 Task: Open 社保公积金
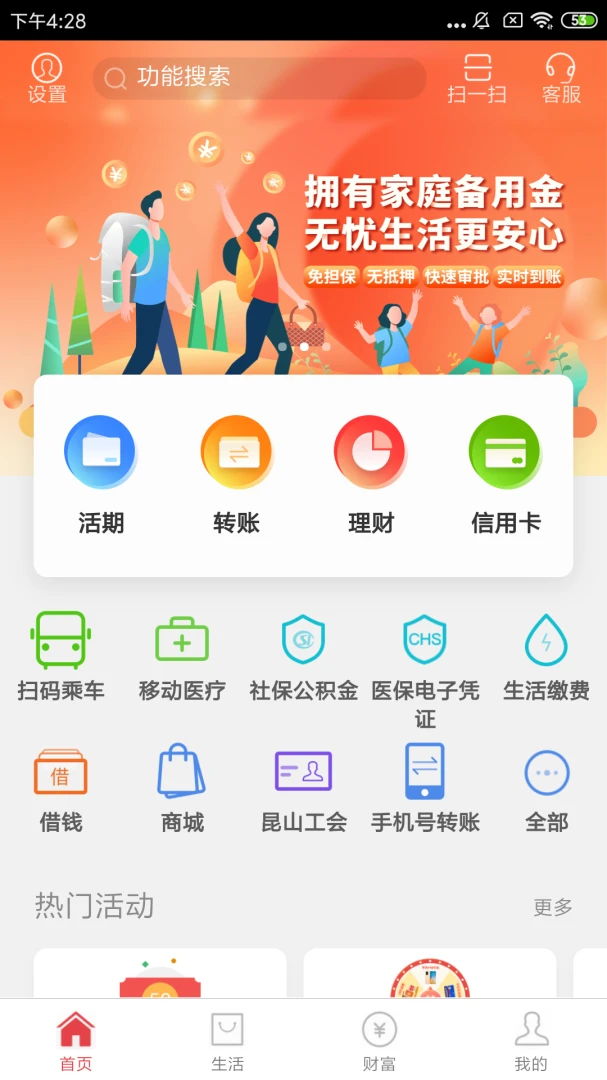pos(303,656)
